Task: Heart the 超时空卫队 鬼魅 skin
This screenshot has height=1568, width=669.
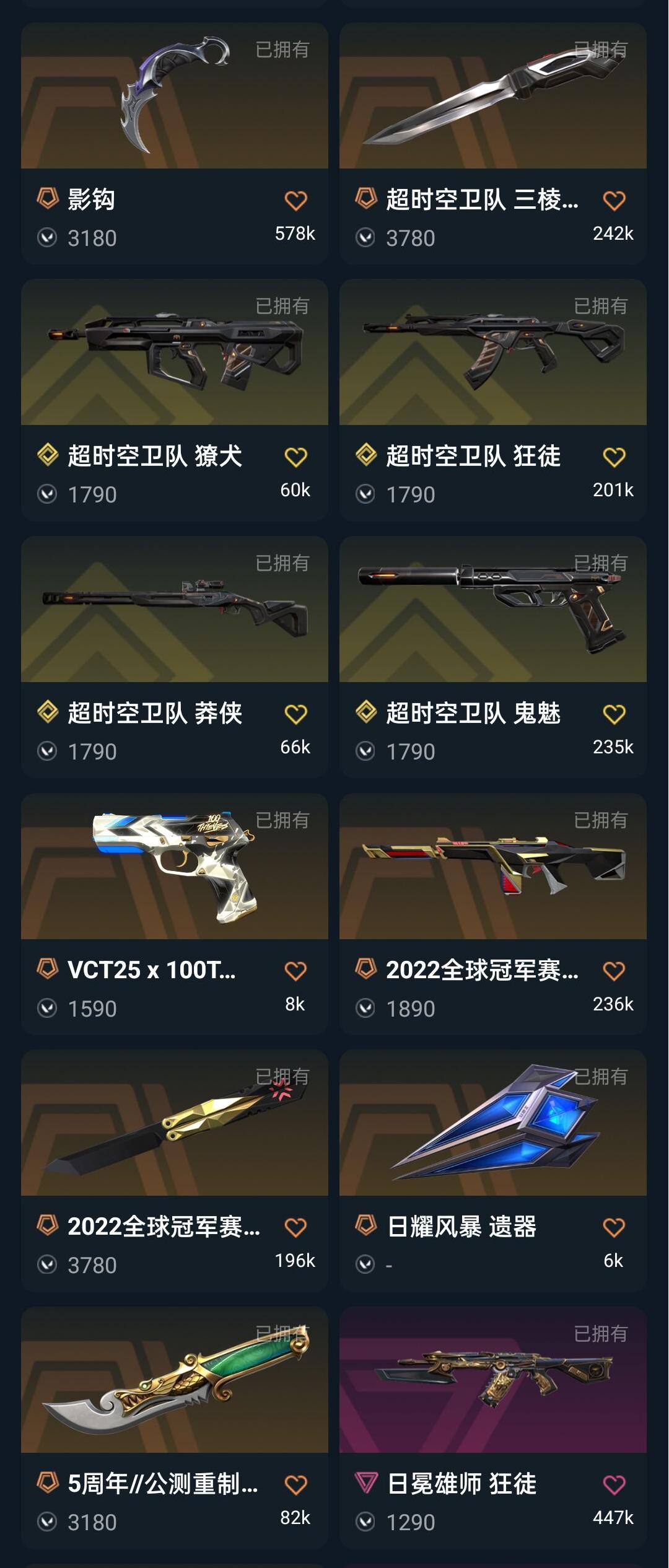Action: [x=614, y=714]
